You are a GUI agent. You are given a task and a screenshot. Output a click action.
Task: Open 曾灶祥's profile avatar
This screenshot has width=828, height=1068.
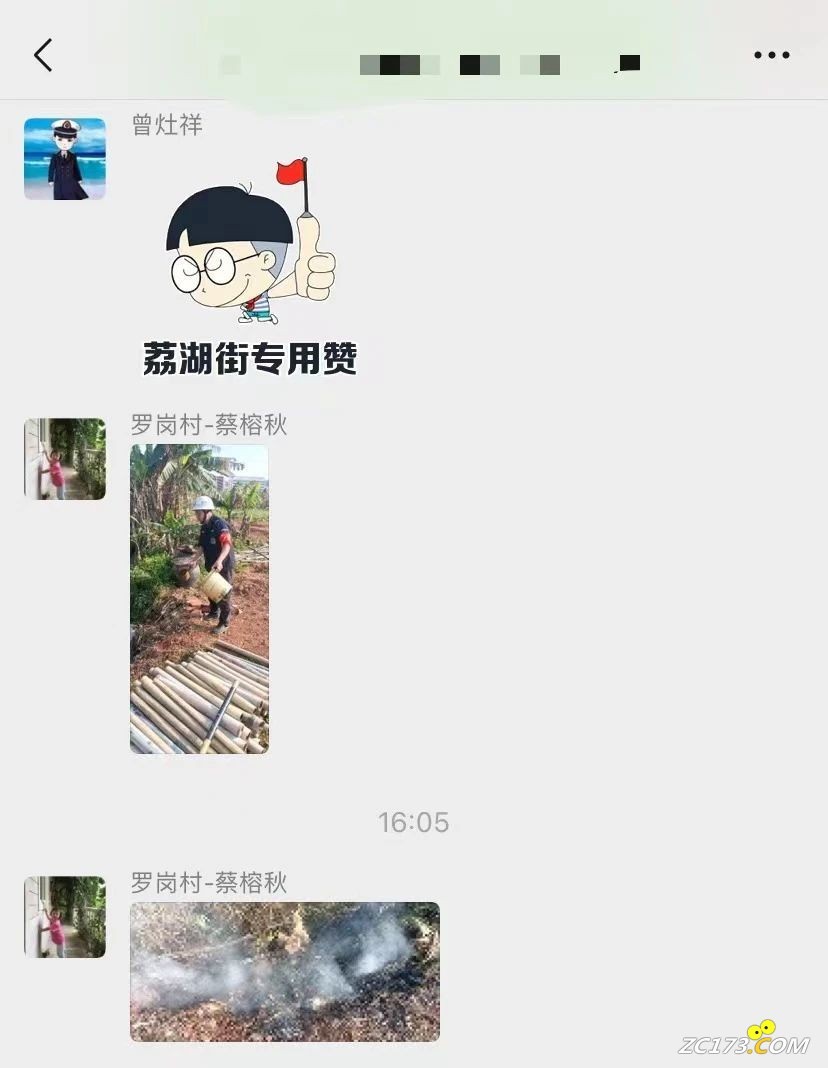(65, 159)
